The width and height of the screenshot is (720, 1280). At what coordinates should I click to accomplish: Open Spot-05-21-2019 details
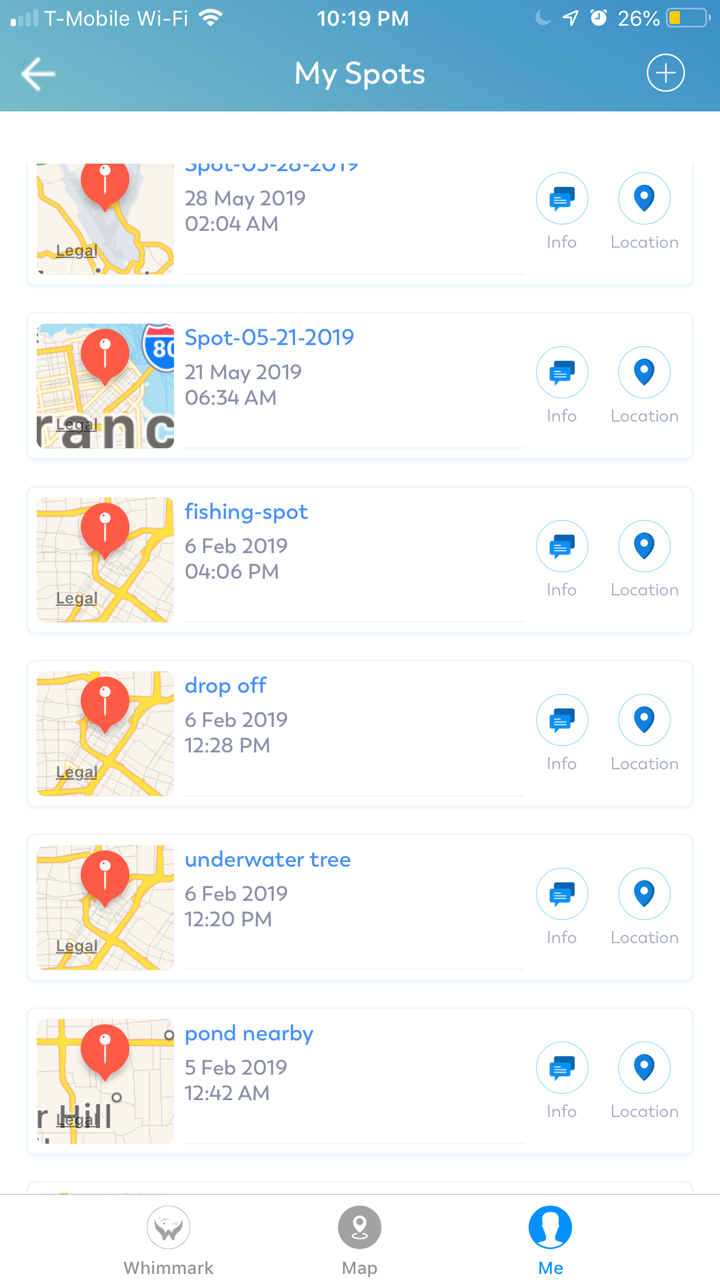tap(269, 337)
